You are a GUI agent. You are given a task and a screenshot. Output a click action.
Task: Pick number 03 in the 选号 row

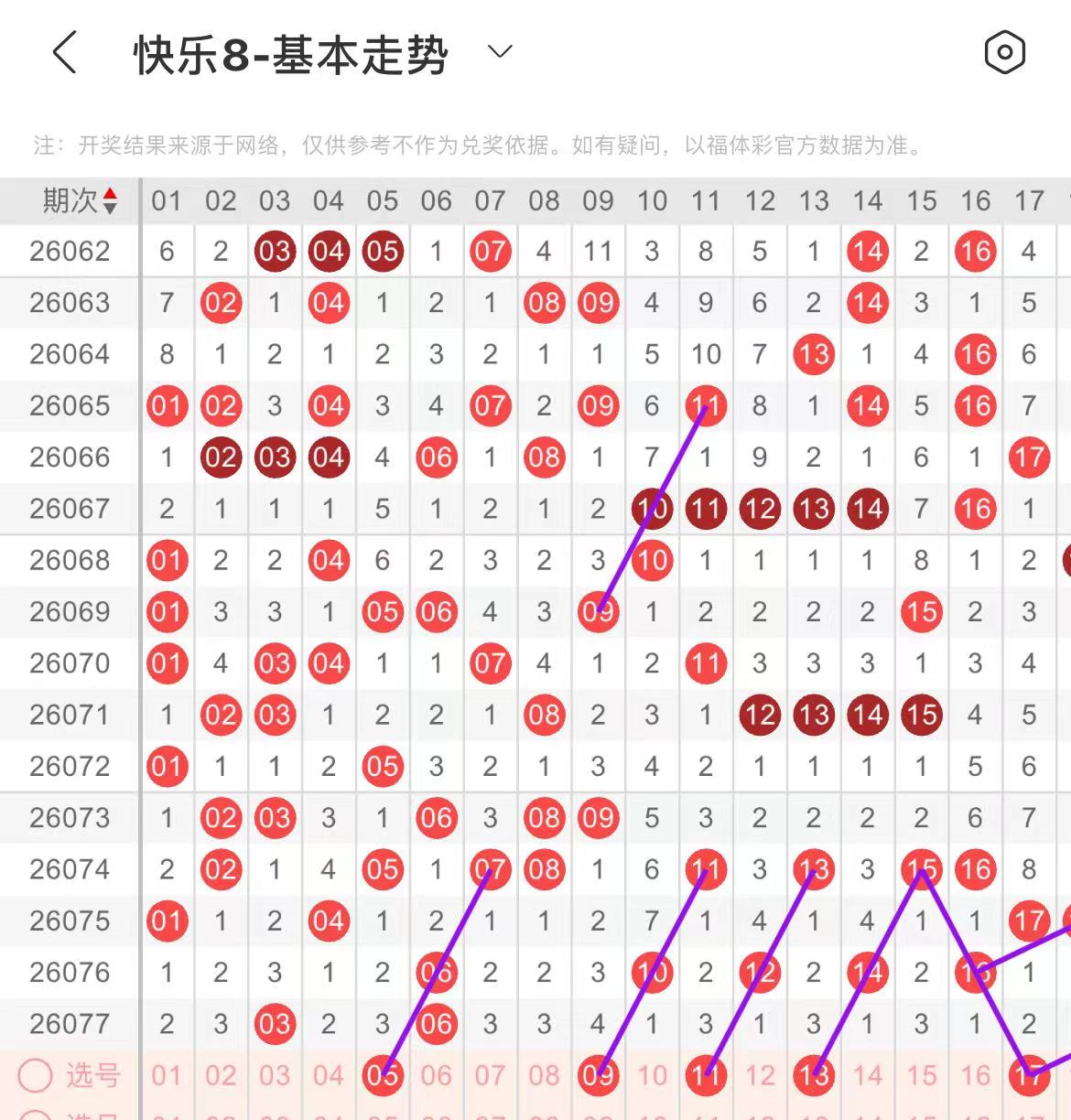(275, 1075)
